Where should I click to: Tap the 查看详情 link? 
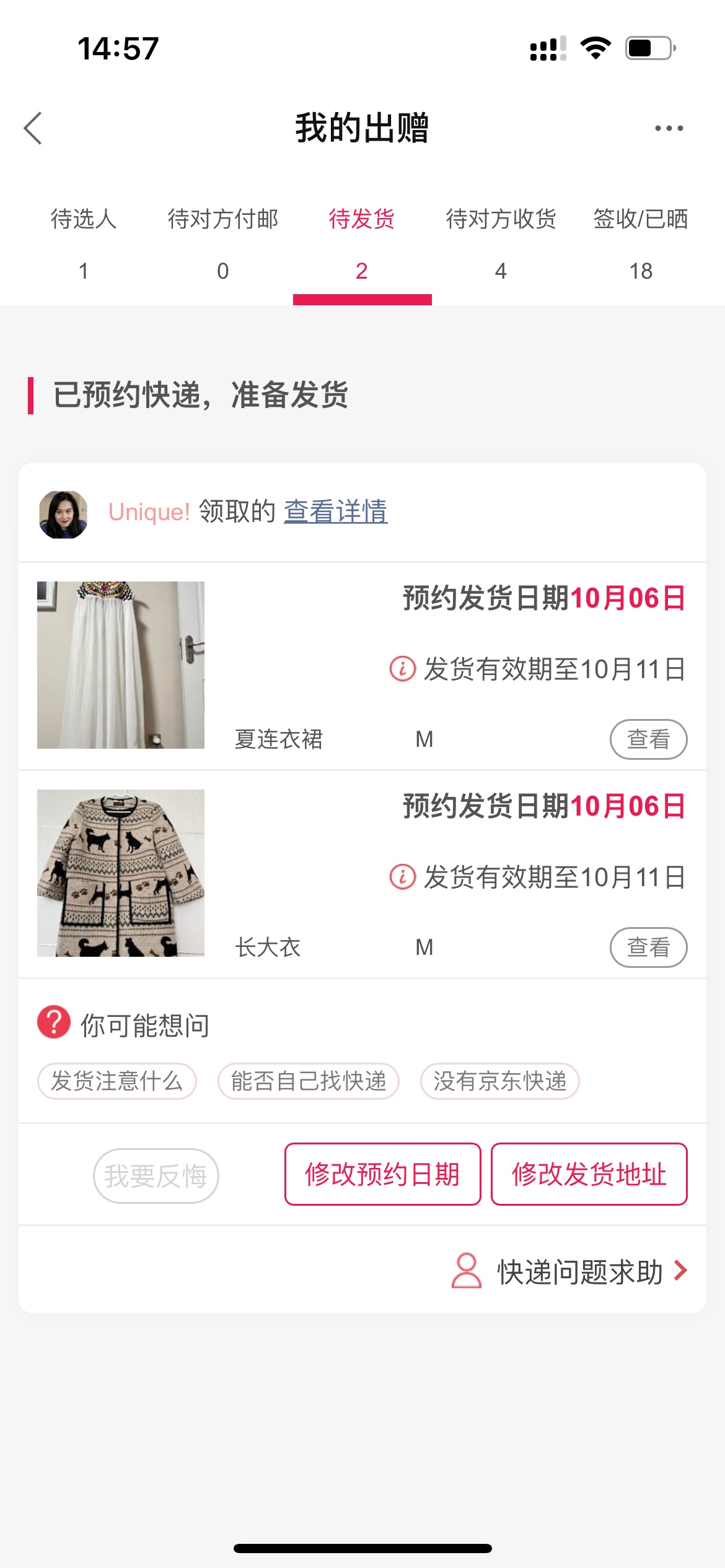335,512
